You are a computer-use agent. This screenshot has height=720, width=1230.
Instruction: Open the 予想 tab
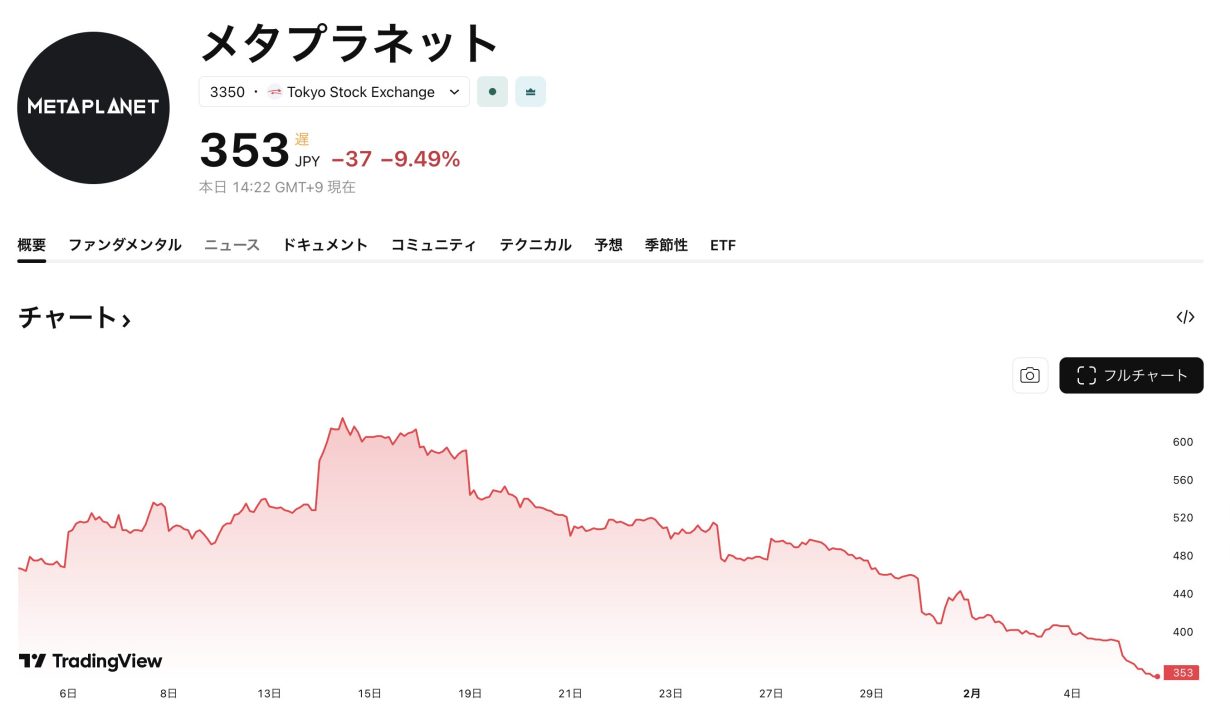point(608,245)
